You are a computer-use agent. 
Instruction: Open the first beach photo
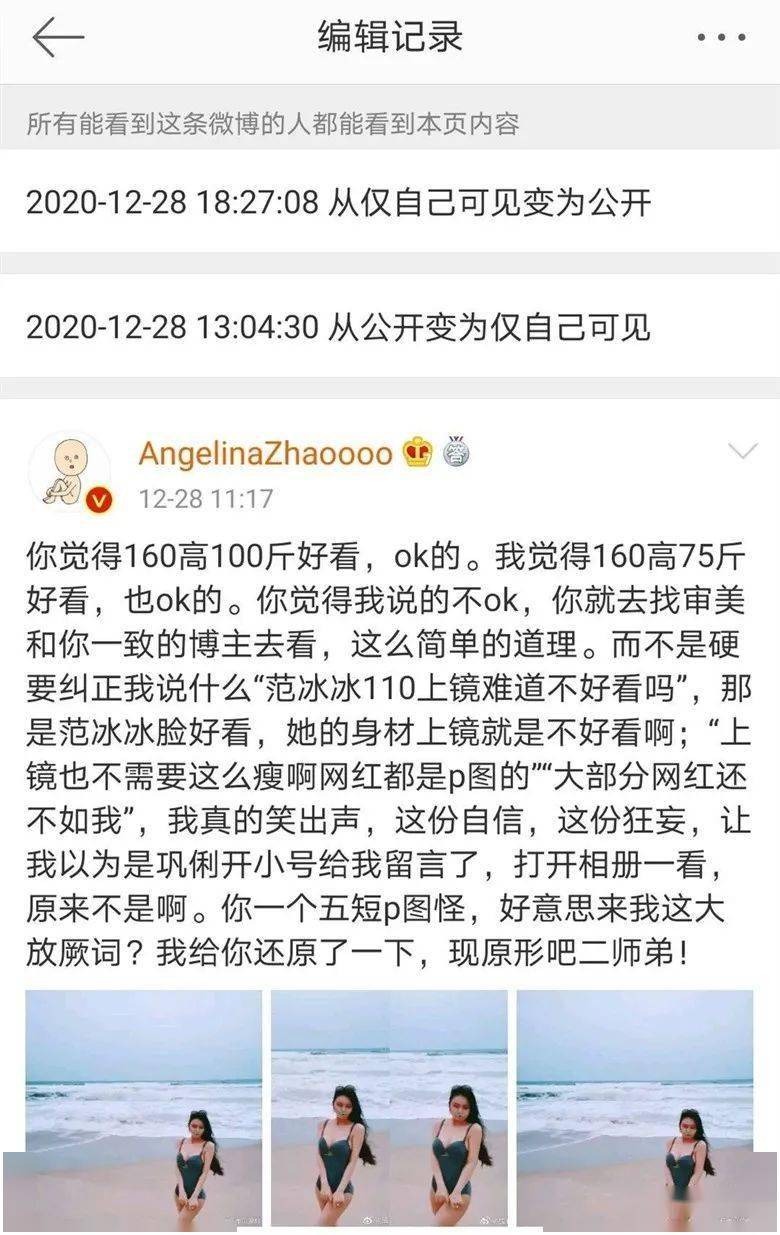coord(144,1108)
